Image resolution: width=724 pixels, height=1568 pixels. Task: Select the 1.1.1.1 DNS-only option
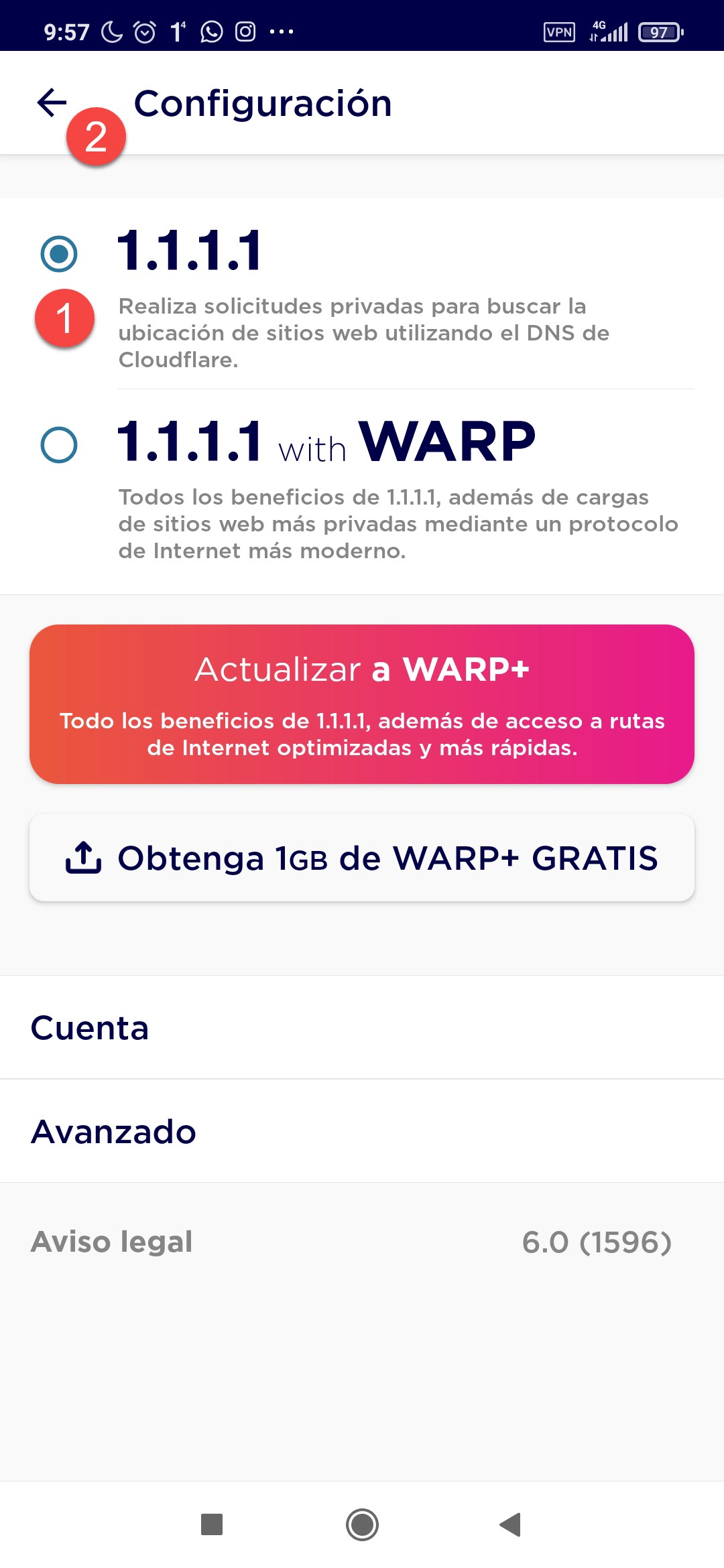coord(59,254)
